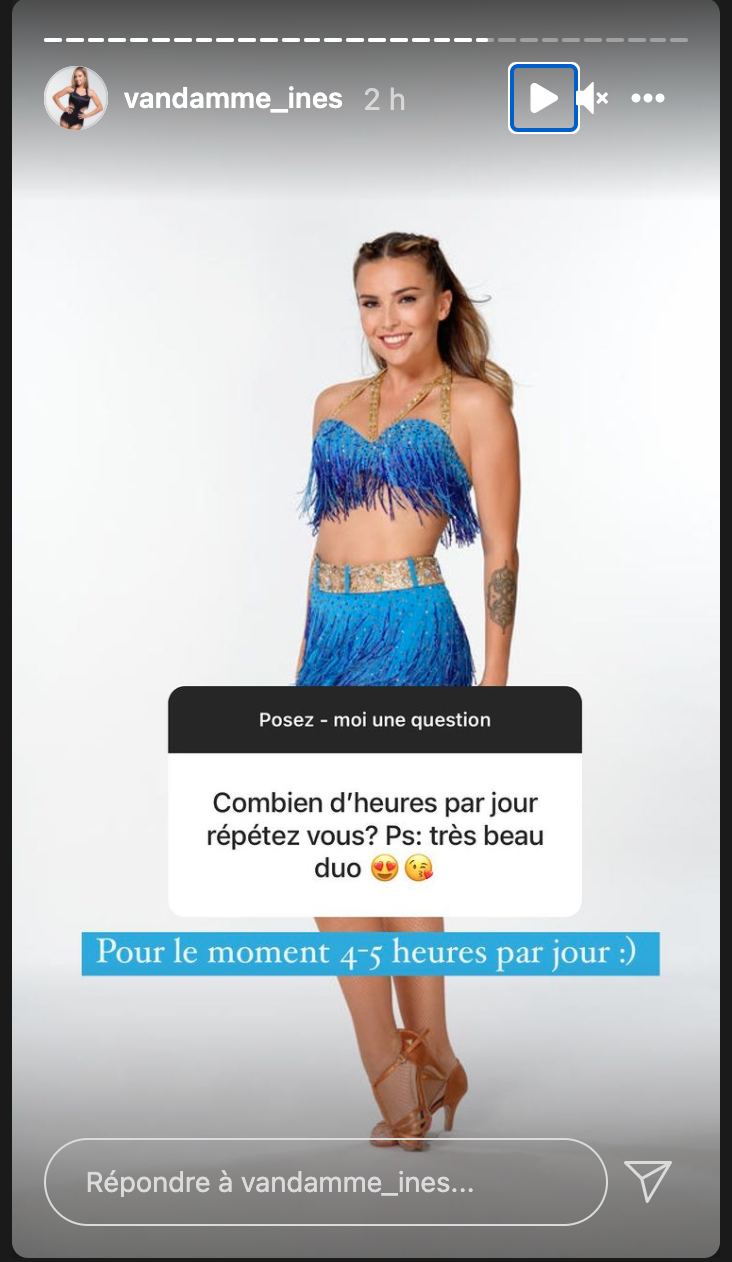Resume story playback with play button
The height and width of the screenshot is (1262, 732).
[544, 98]
